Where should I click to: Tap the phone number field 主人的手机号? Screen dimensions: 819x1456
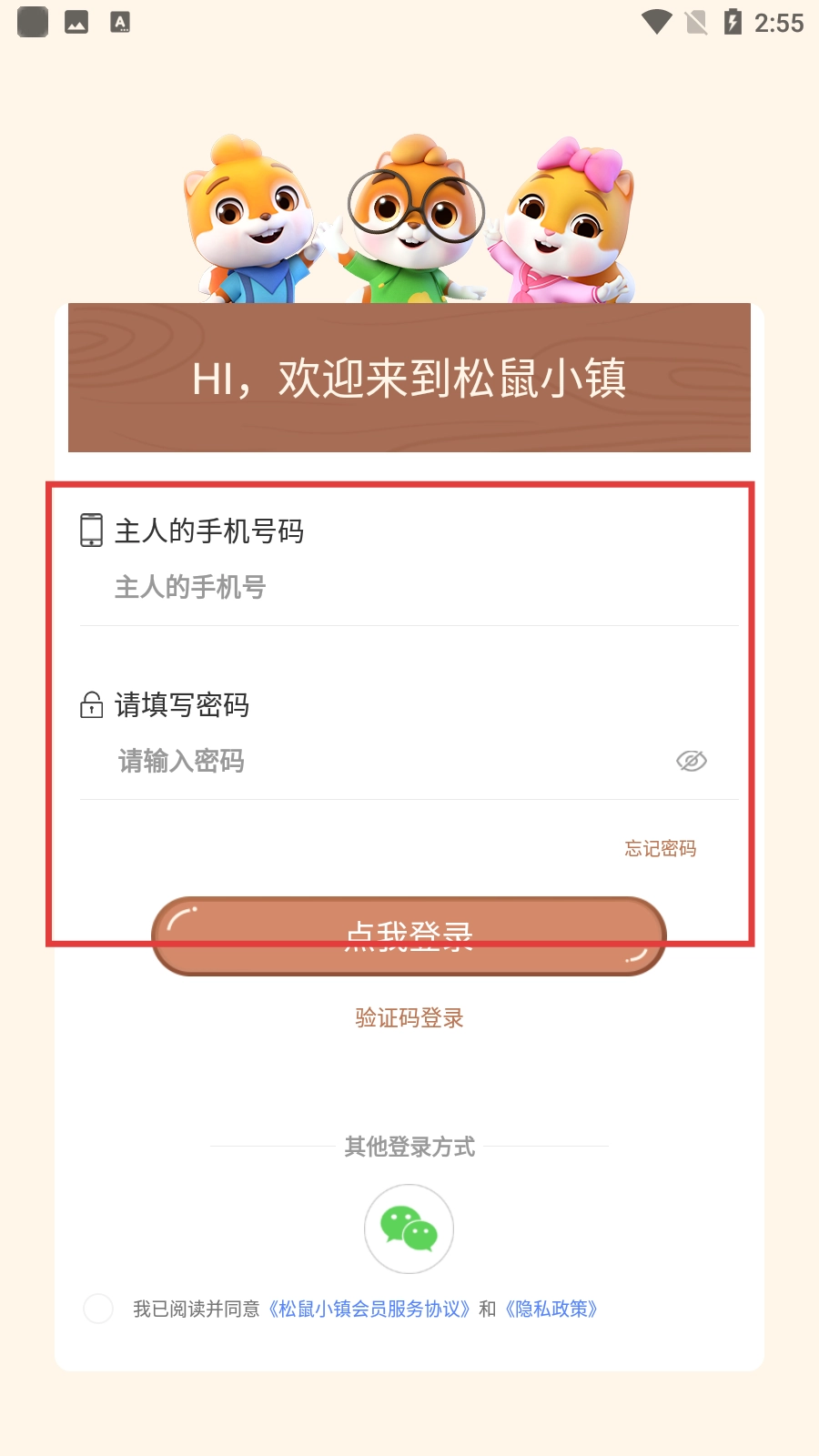click(x=409, y=587)
